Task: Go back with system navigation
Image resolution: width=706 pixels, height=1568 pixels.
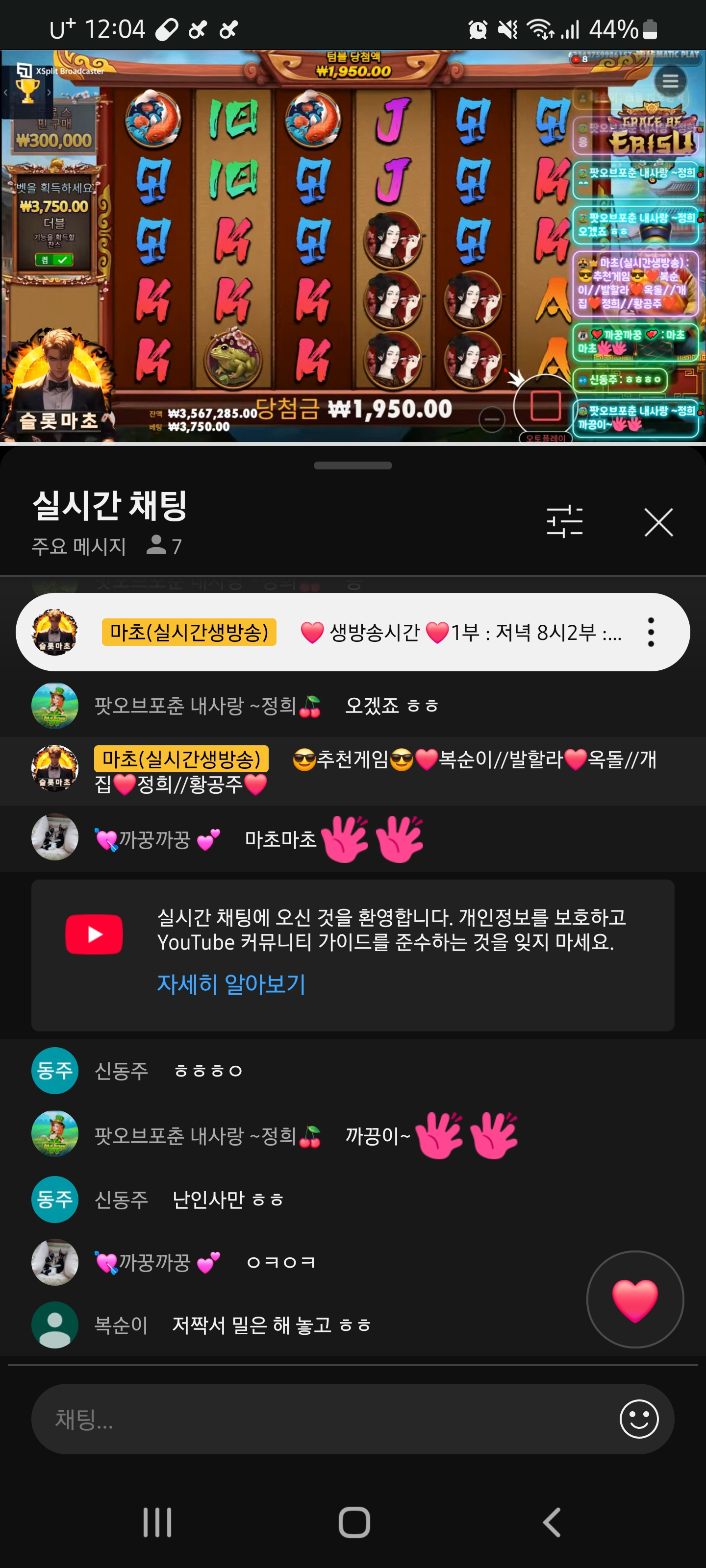Action: tap(551, 1522)
